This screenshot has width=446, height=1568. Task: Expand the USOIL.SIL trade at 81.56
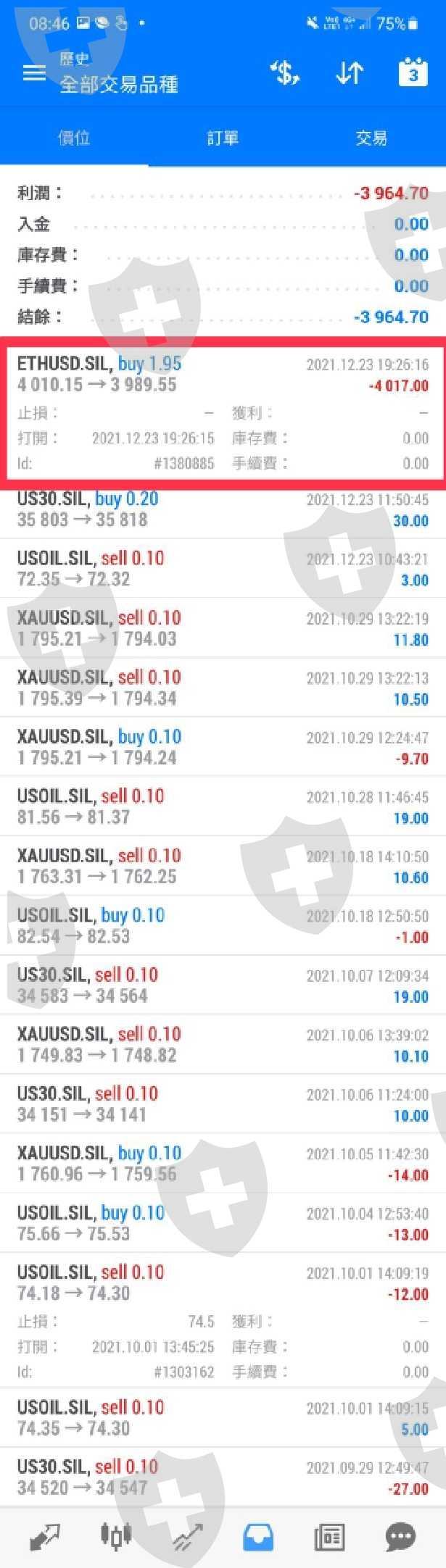[223, 806]
